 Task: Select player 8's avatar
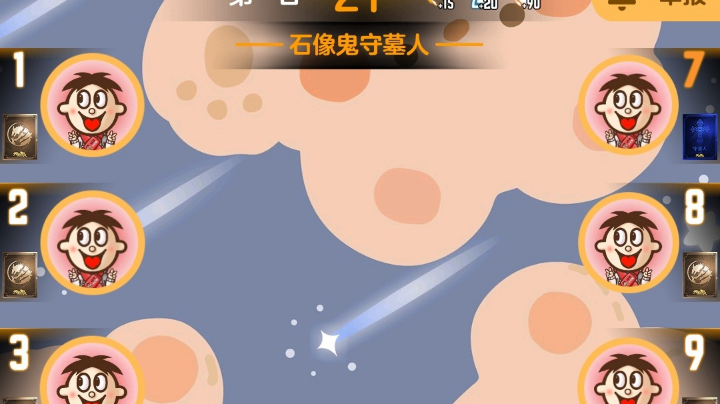(x=629, y=243)
